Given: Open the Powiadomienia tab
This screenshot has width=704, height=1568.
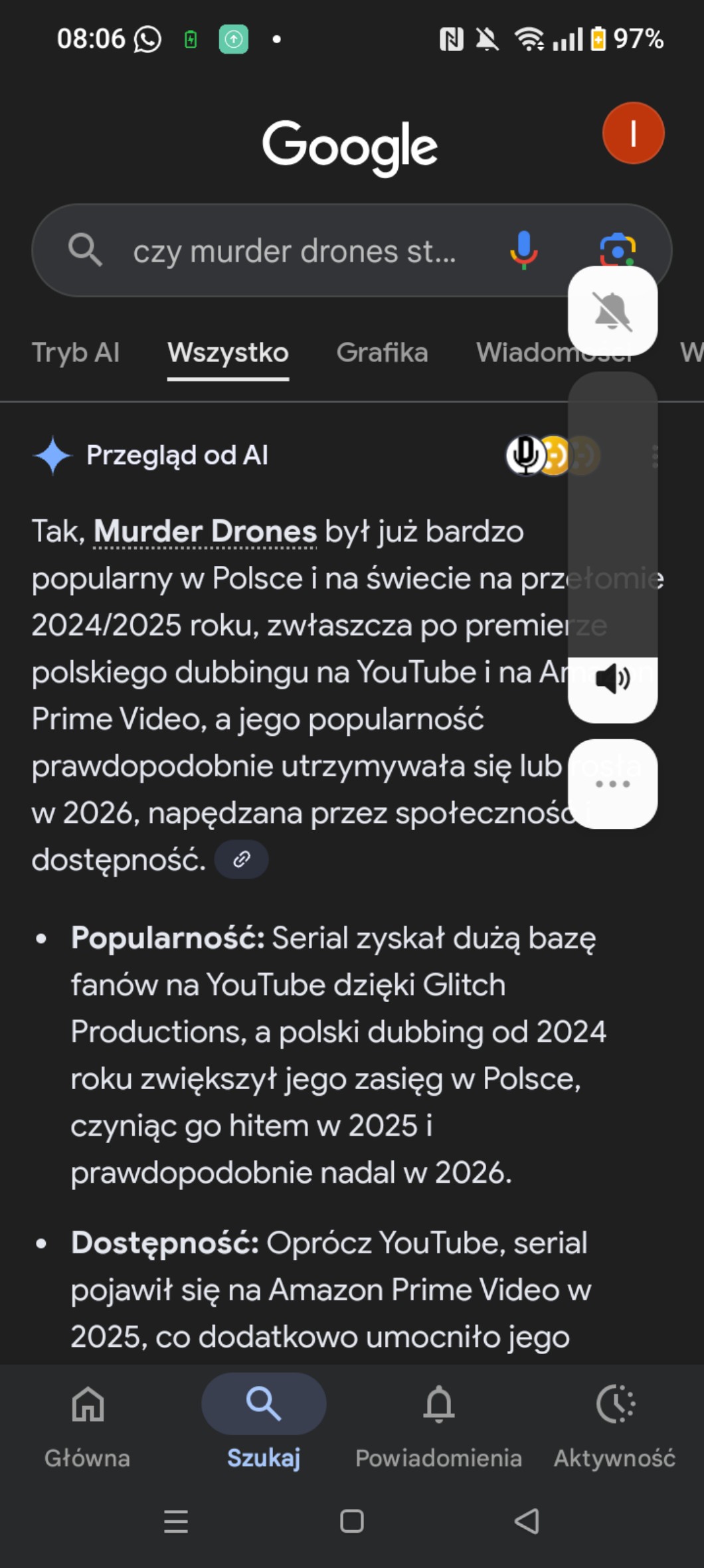Looking at the screenshot, I should tap(438, 1425).
